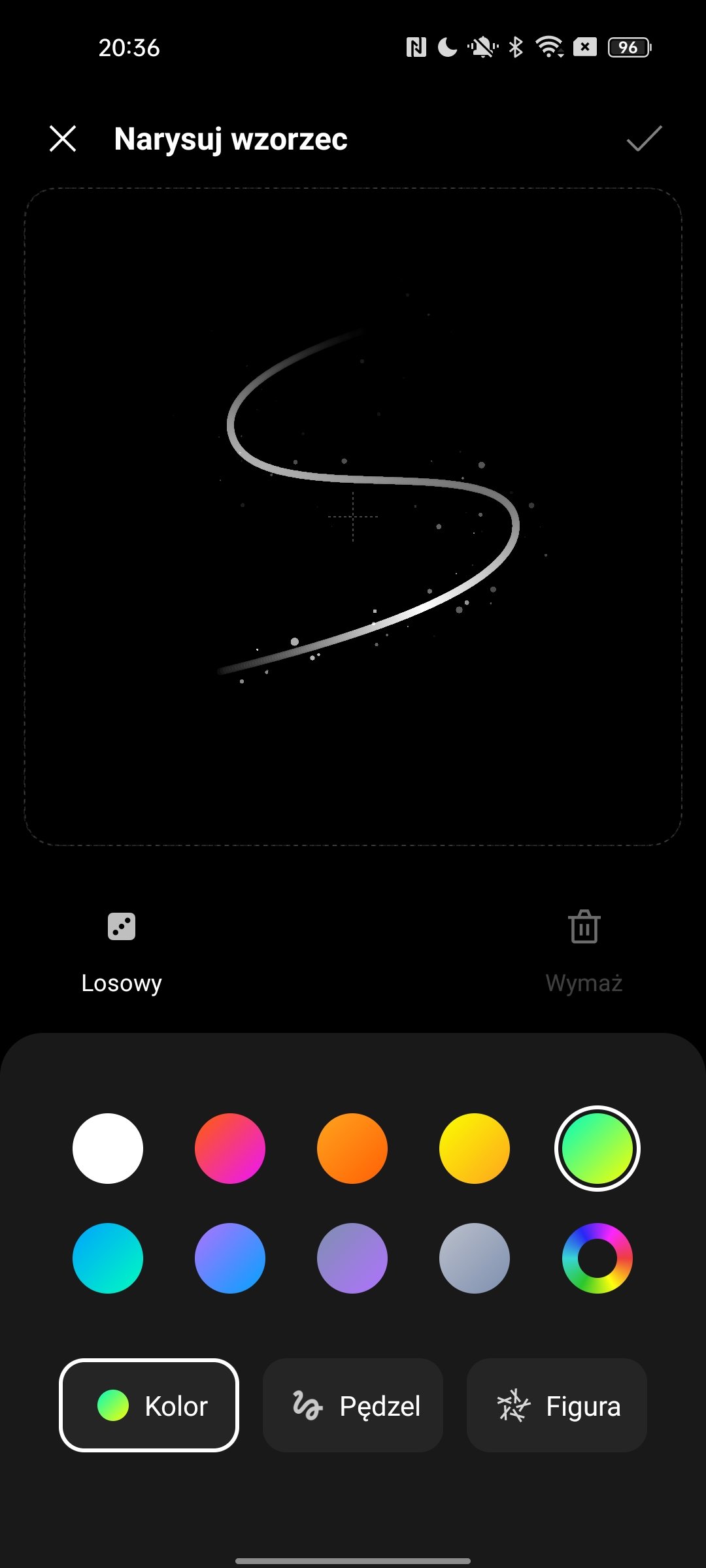The image size is (706, 1568).
Task: Choose the pink-red gradient swatch
Action: 230,1149
